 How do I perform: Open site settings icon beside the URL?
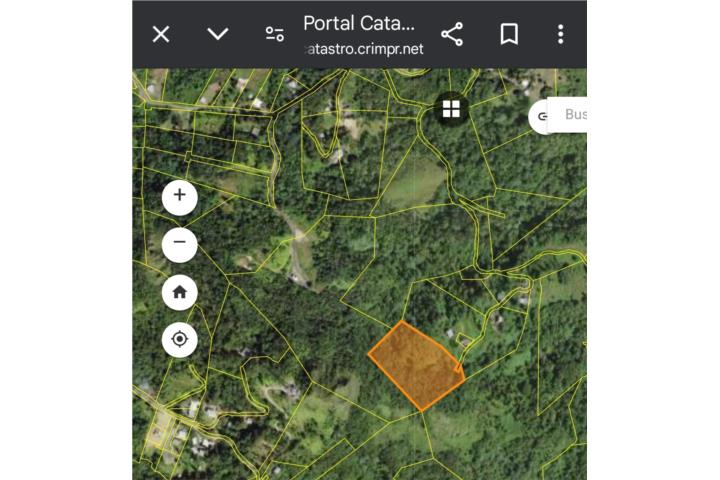coord(274,34)
